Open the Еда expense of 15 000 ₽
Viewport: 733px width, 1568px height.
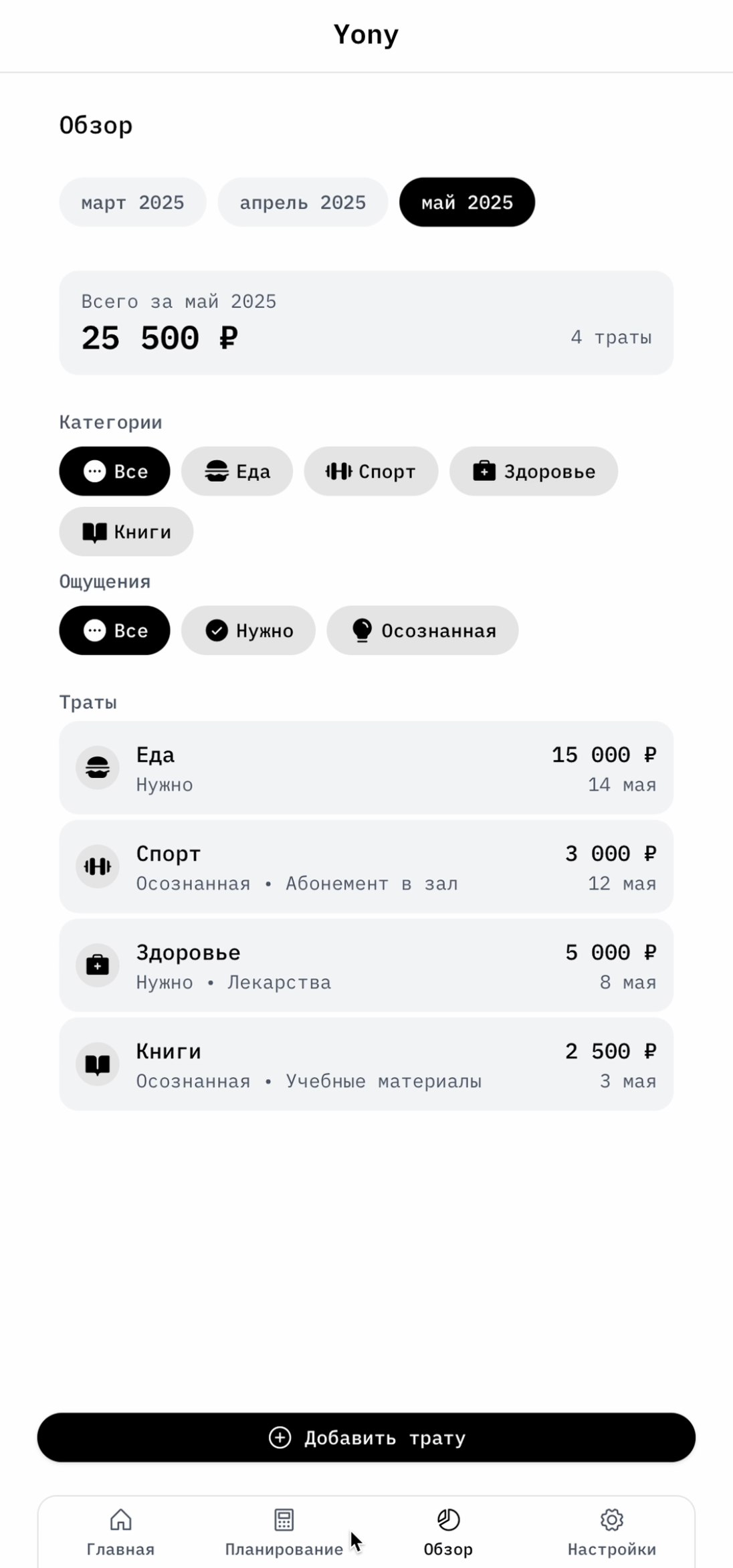366,767
